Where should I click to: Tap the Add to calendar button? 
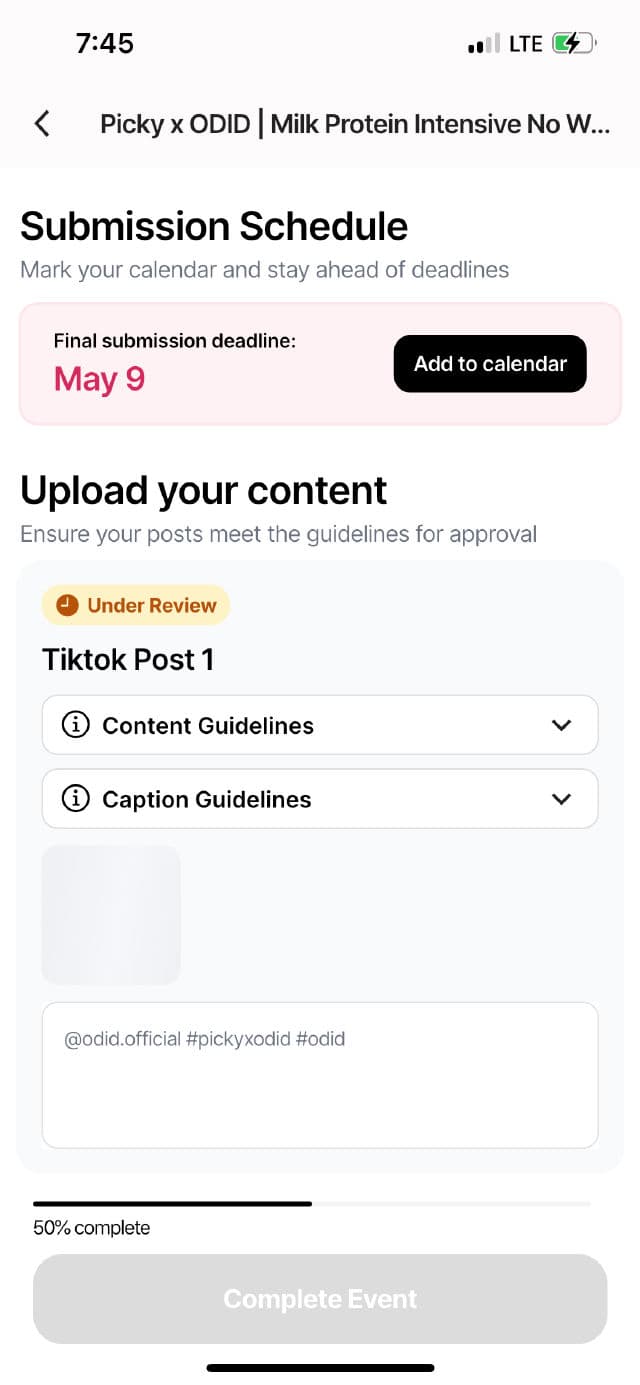[x=490, y=364]
